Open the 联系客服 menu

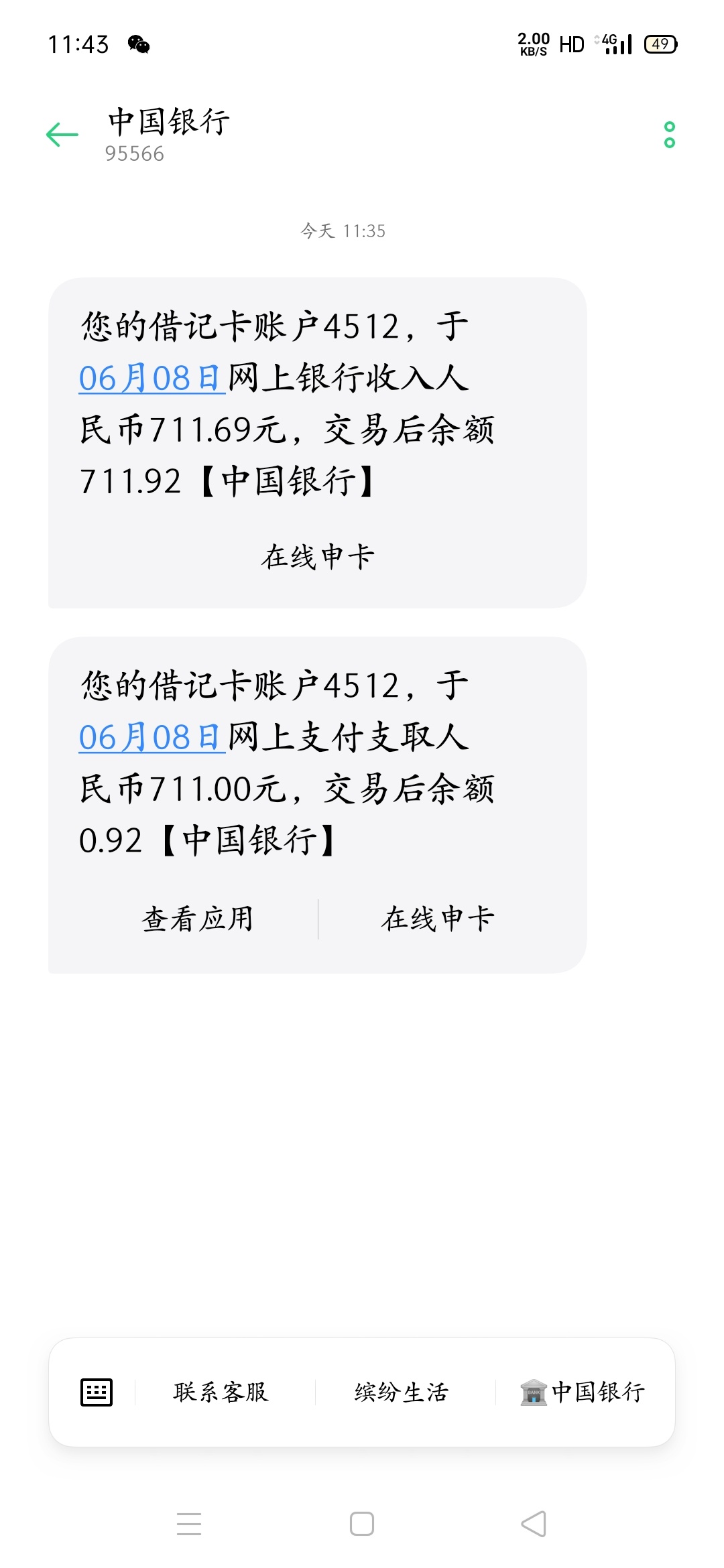221,1392
